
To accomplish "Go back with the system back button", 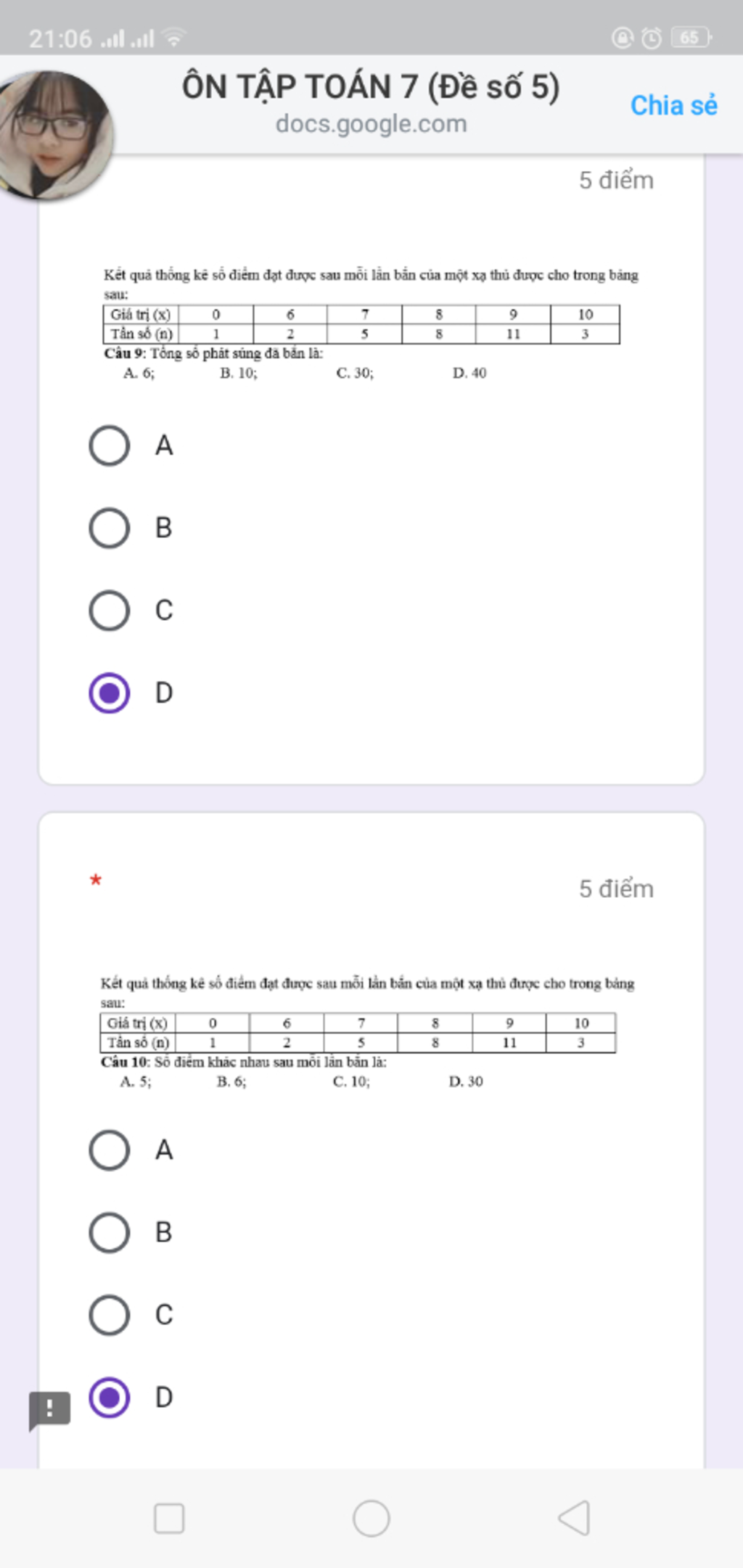I will pyautogui.click(x=574, y=1518).
